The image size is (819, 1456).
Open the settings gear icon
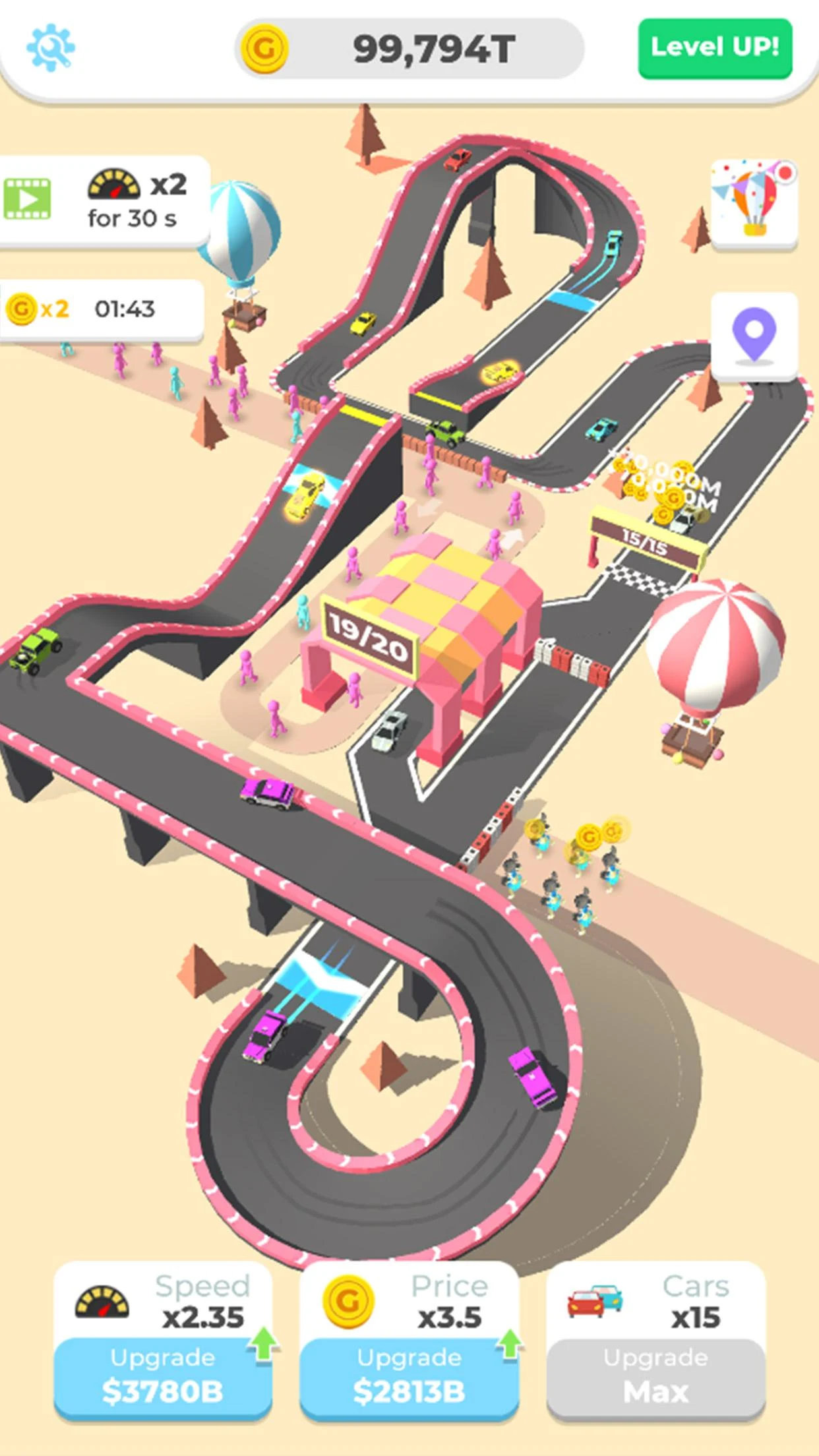[51, 47]
